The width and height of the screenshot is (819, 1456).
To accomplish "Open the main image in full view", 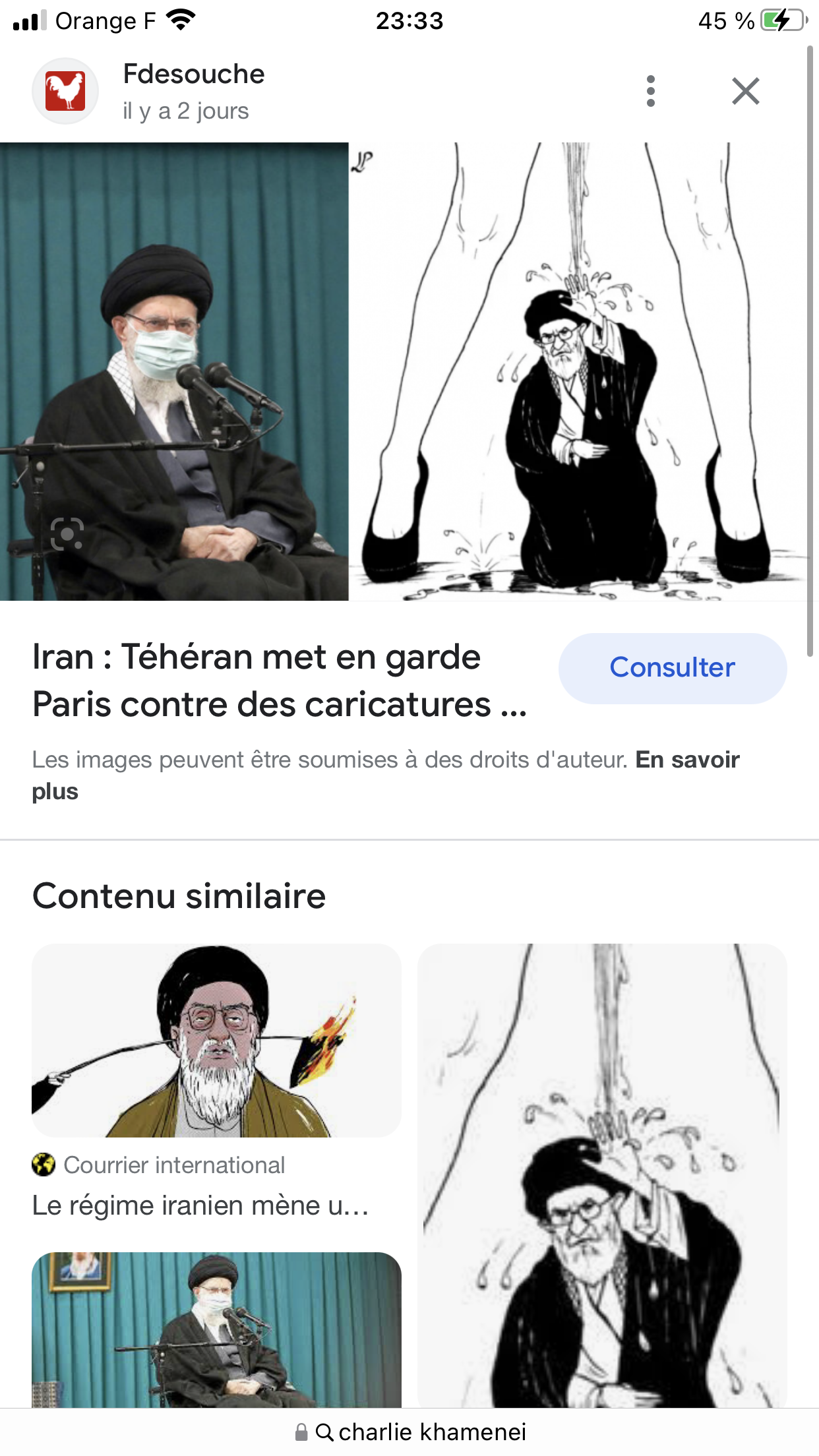I will pos(404,371).
